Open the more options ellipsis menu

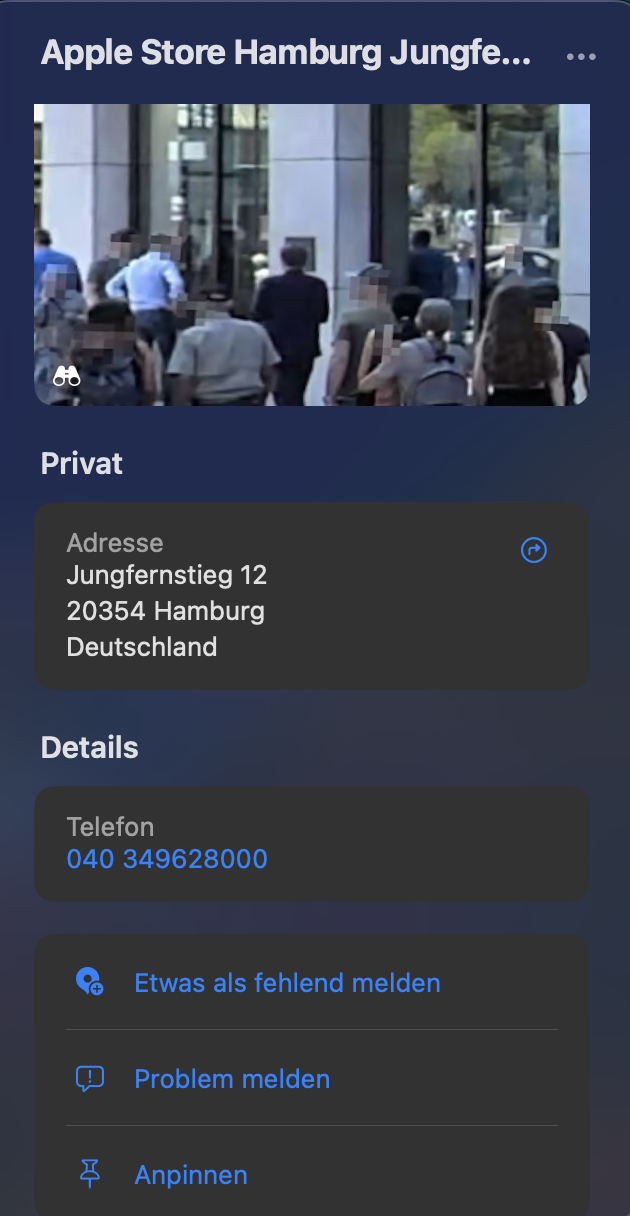[x=581, y=56]
